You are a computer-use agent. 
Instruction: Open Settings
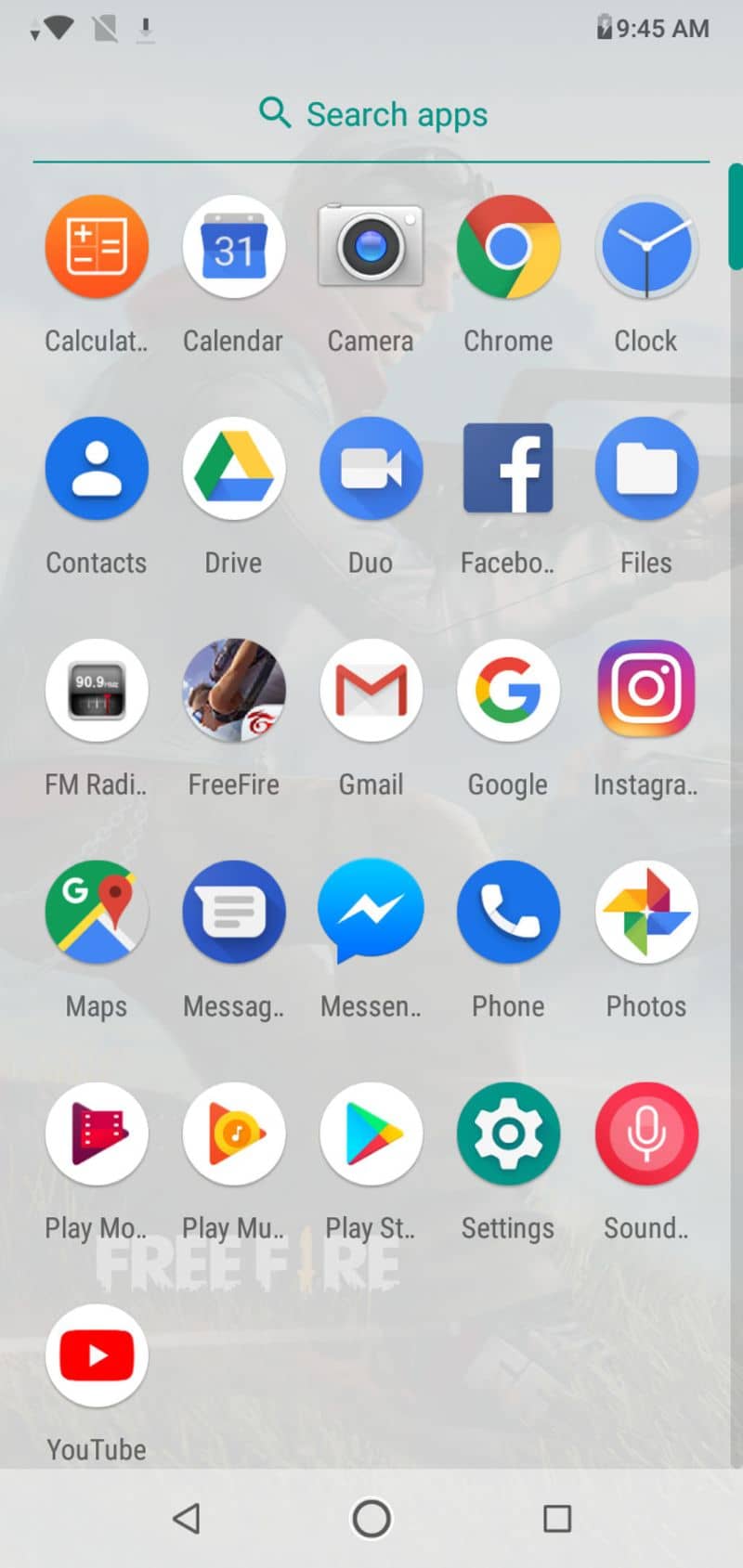(x=508, y=1134)
